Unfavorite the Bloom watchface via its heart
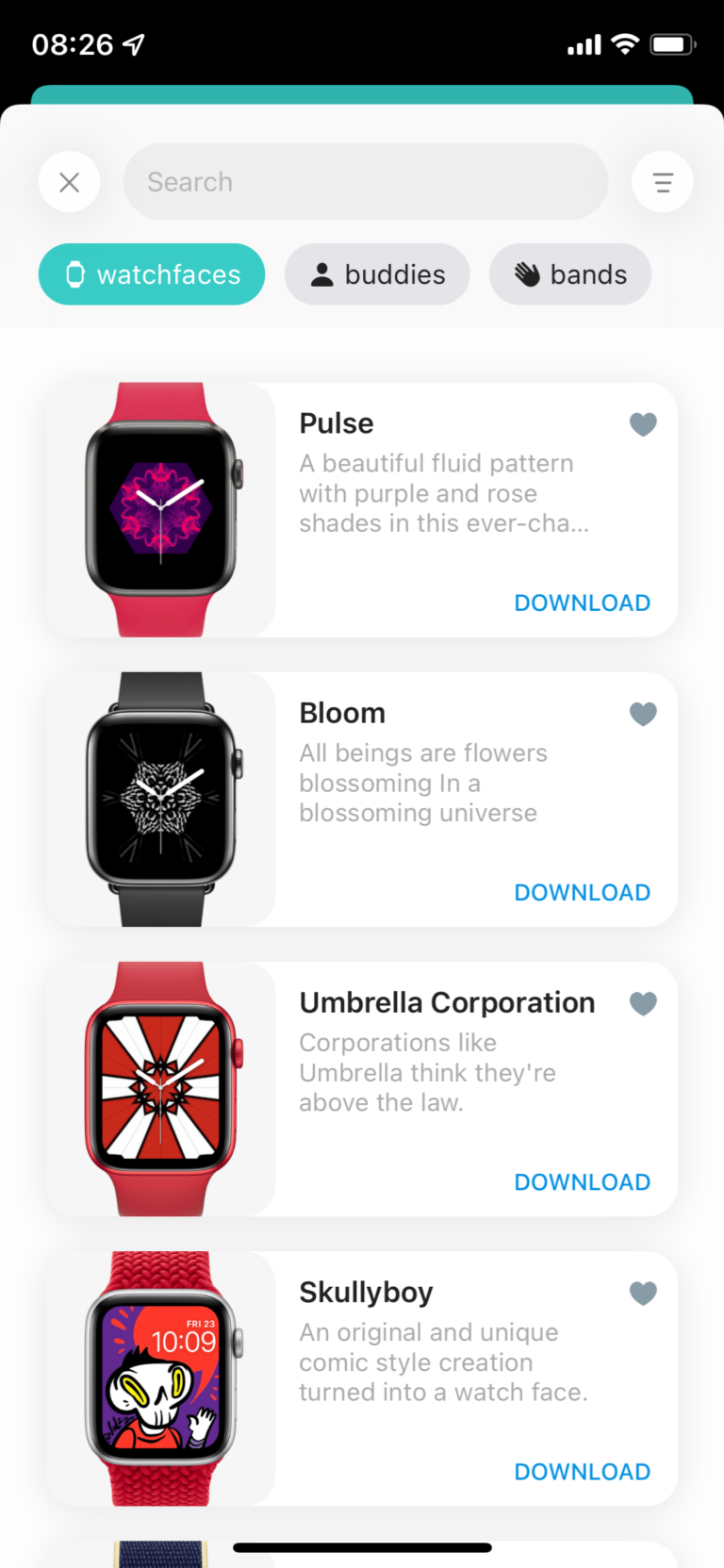The image size is (724, 1568). [643, 714]
